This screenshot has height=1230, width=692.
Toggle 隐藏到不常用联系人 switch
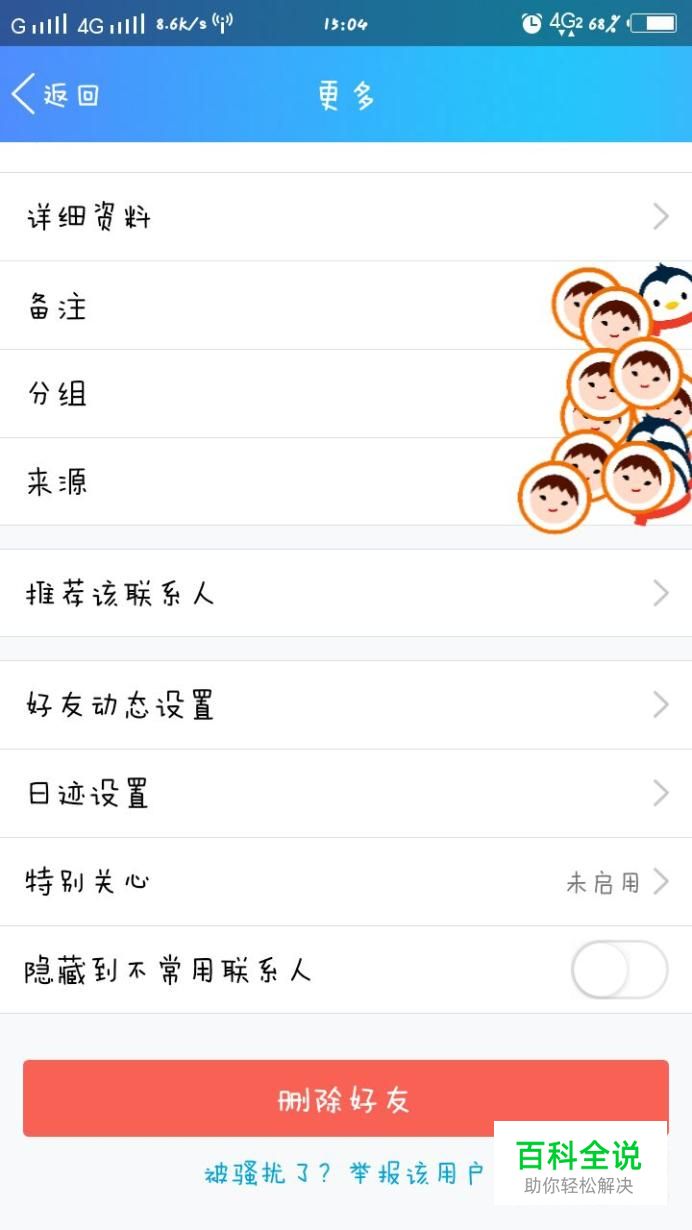(x=619, y=970)
